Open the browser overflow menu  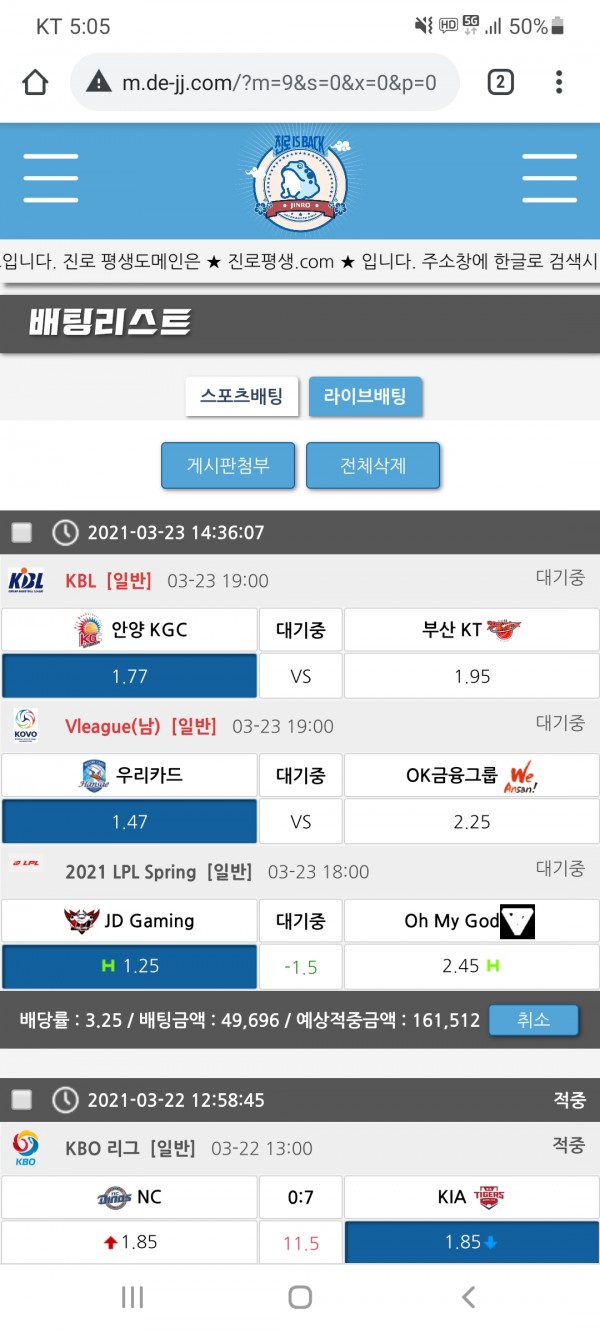coord(559,82)
